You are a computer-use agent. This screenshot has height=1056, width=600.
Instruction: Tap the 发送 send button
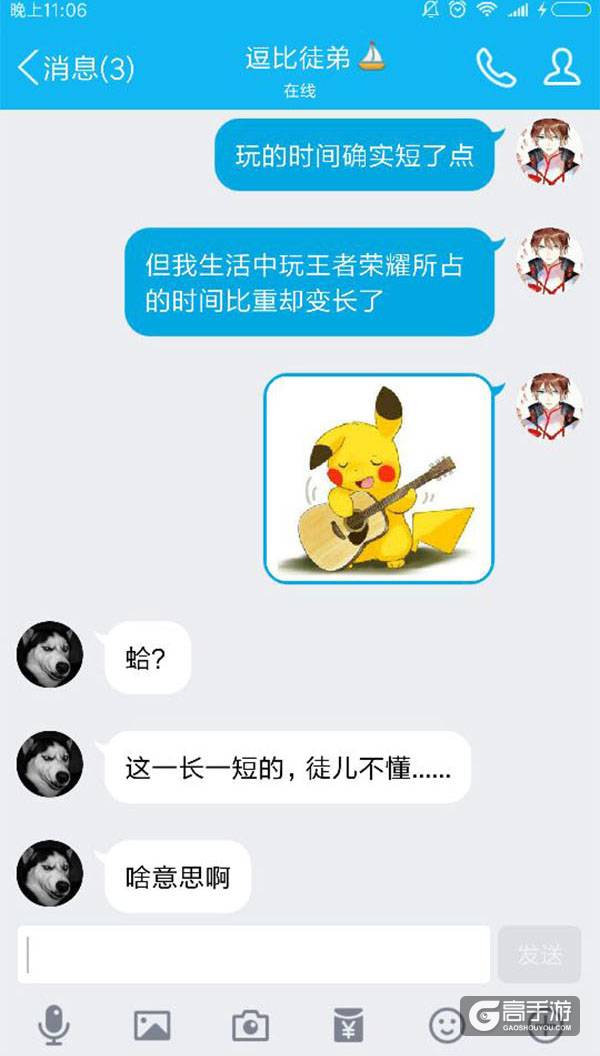click(x=539, y=954)
